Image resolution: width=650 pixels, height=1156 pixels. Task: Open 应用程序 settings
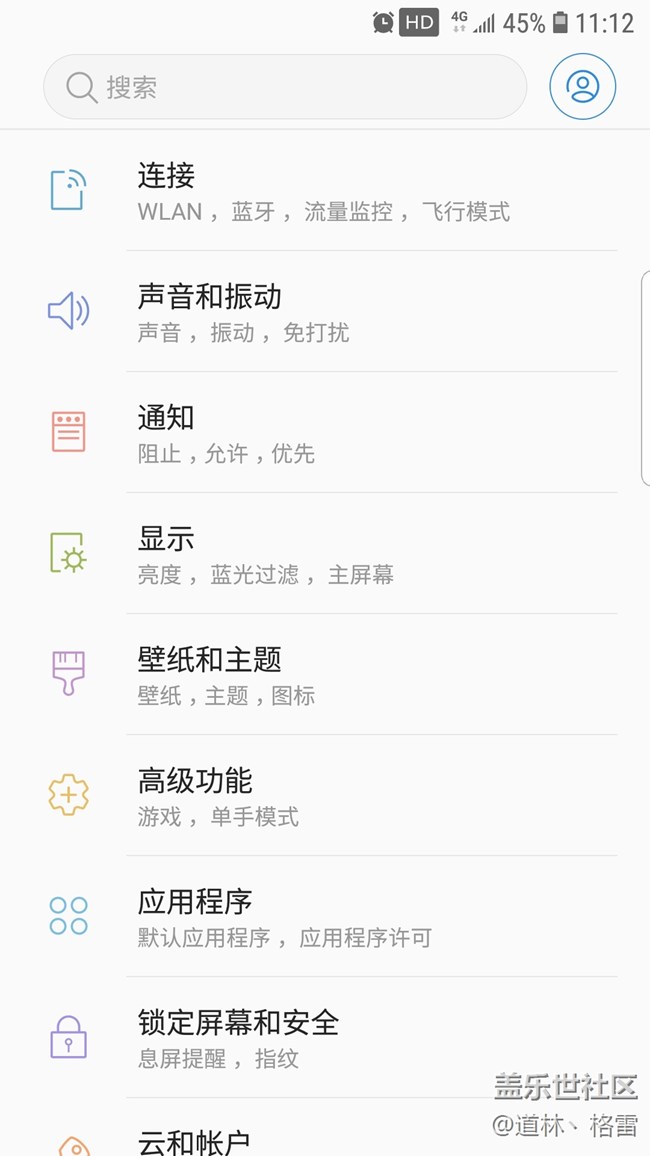[325, 917]
